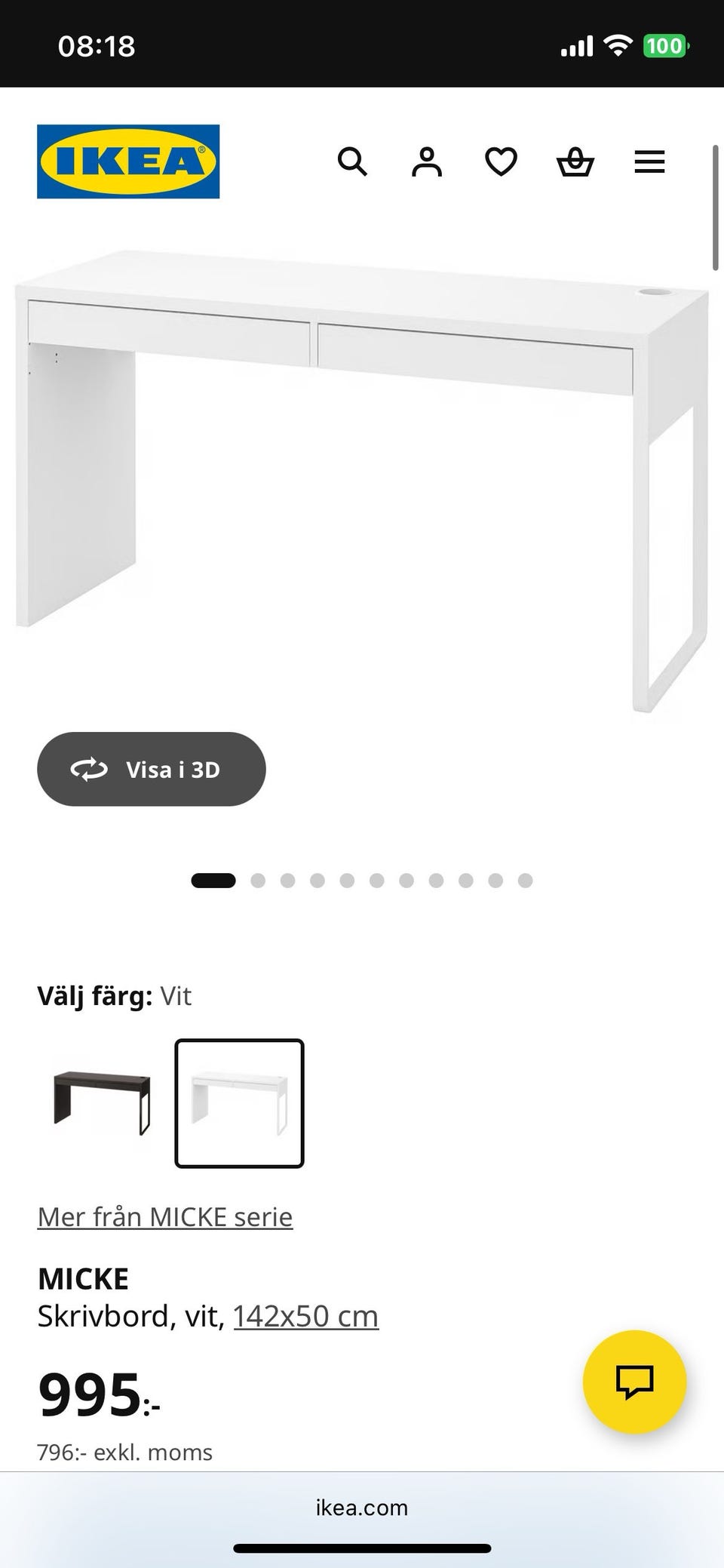
Task: Open the search icon
Action: [x=353, y=161]
